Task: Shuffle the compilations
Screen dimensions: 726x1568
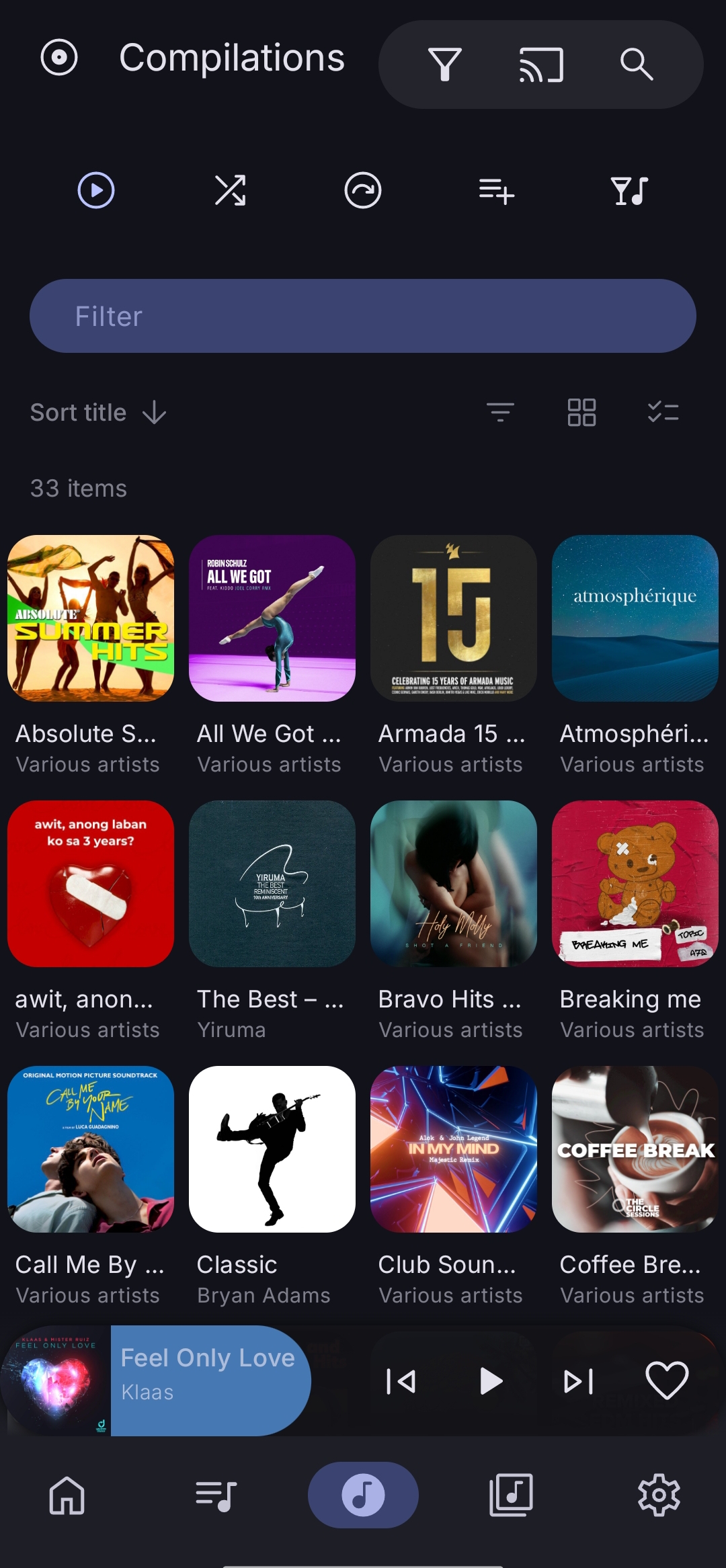Action: click(230, 191)
